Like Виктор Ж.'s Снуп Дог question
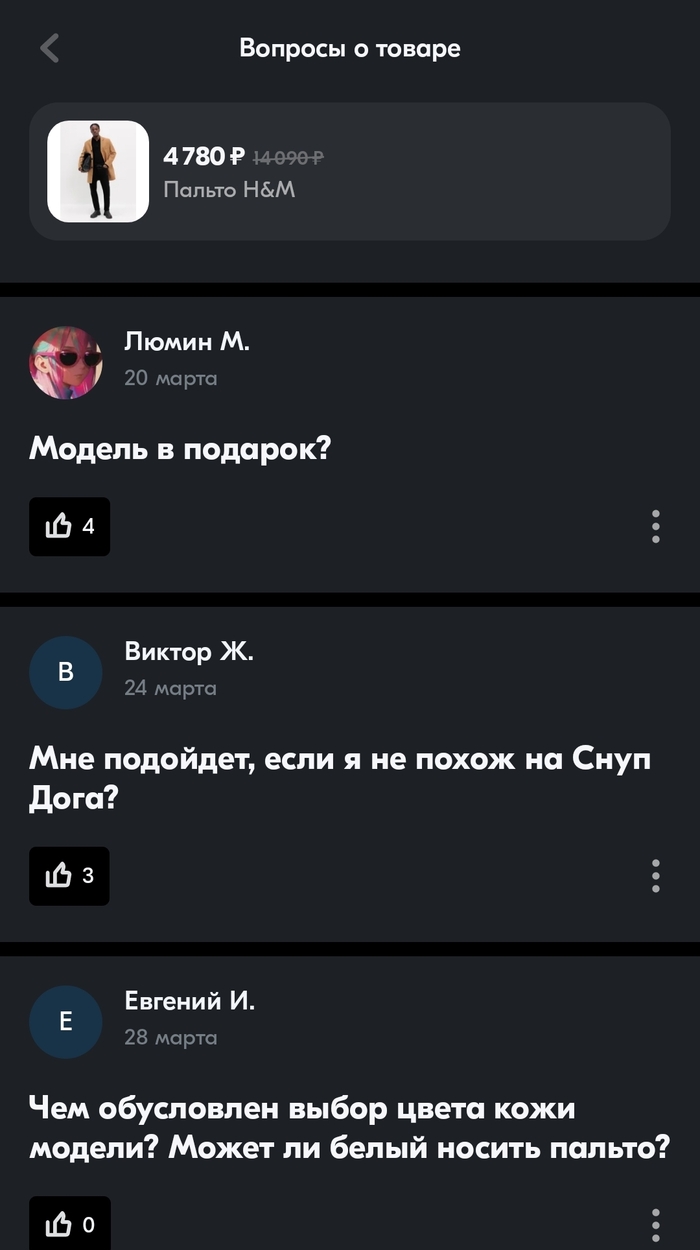 click(69, 876)
